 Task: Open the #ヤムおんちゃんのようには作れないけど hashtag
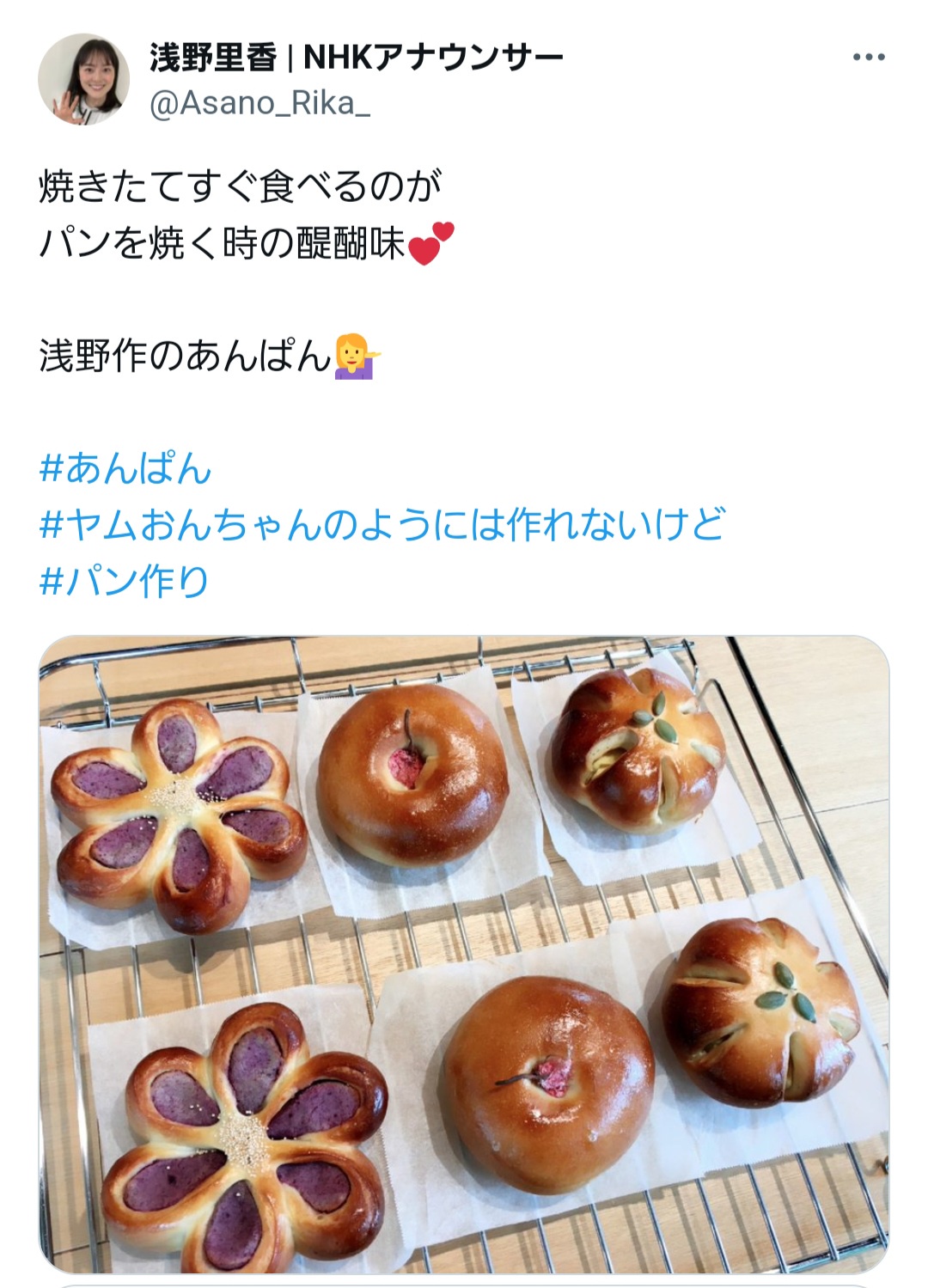pyautogui.click(x=382, y=524)
